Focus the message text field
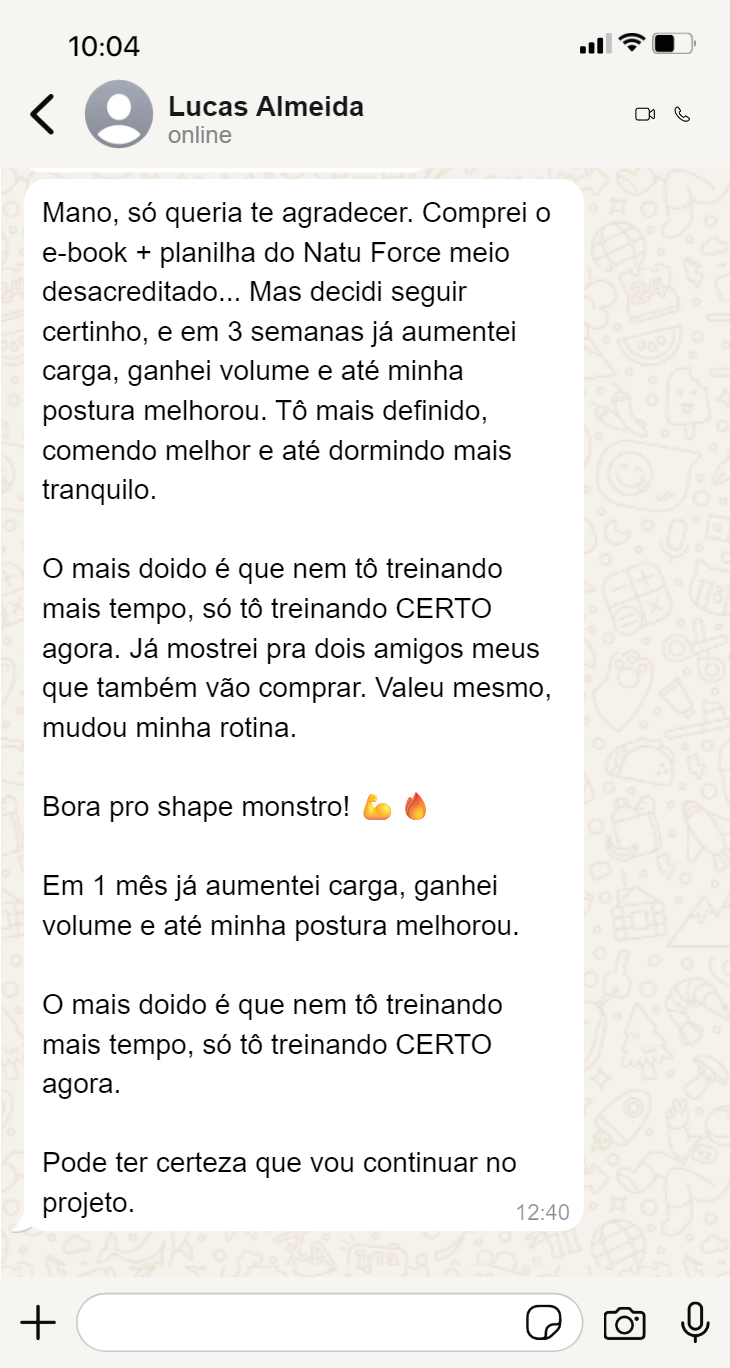This screenshot has width=730, height=1368. point(300,1323)
